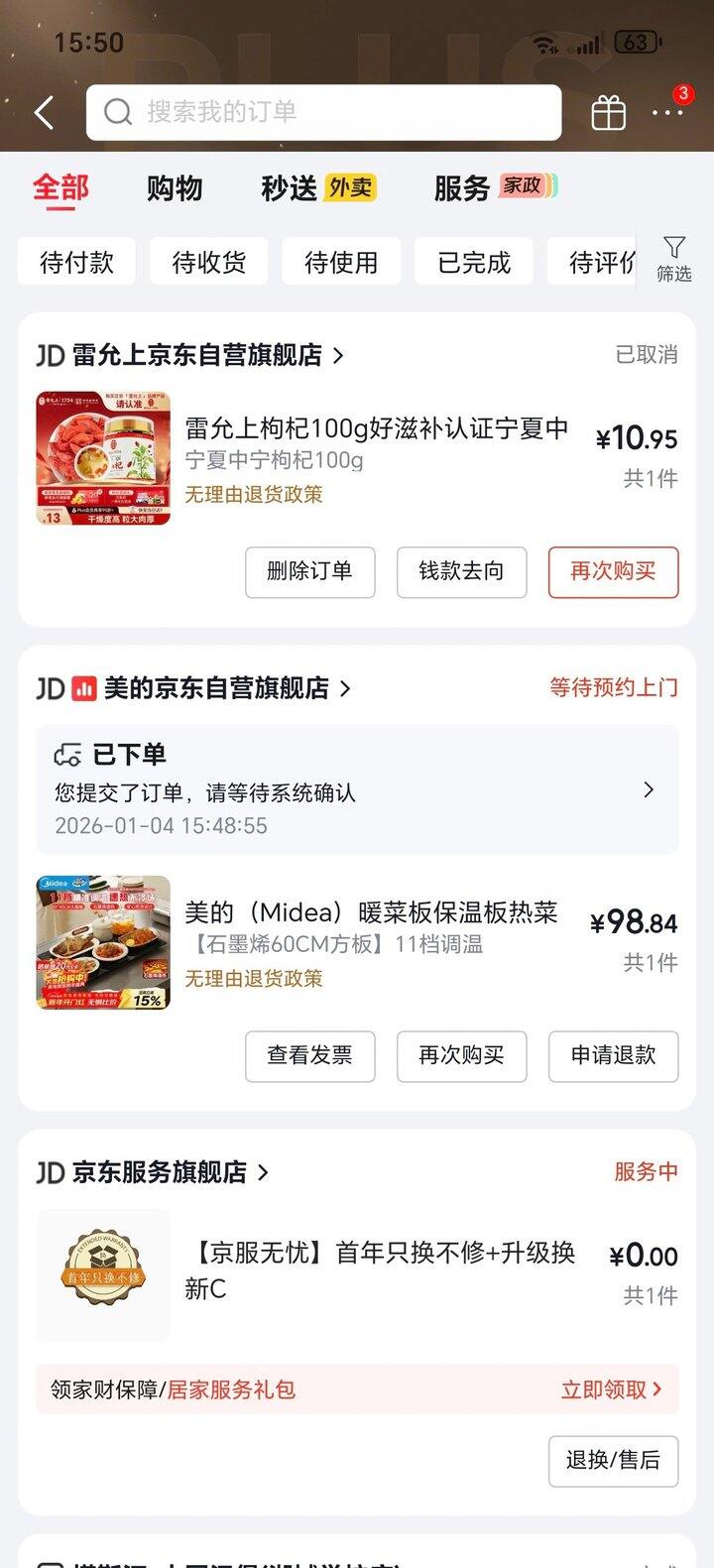This screenshot has width=714, height=1568.
Task: Tap 查看发票 for the Midea order
Action: pyautogui.click(x=309, y=1055)
